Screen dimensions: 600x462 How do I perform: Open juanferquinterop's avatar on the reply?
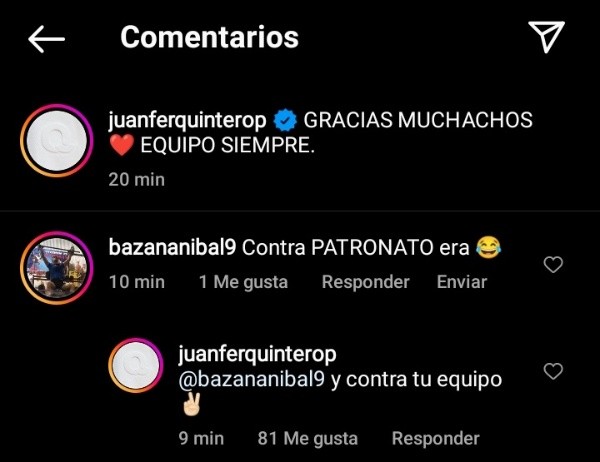135,367
